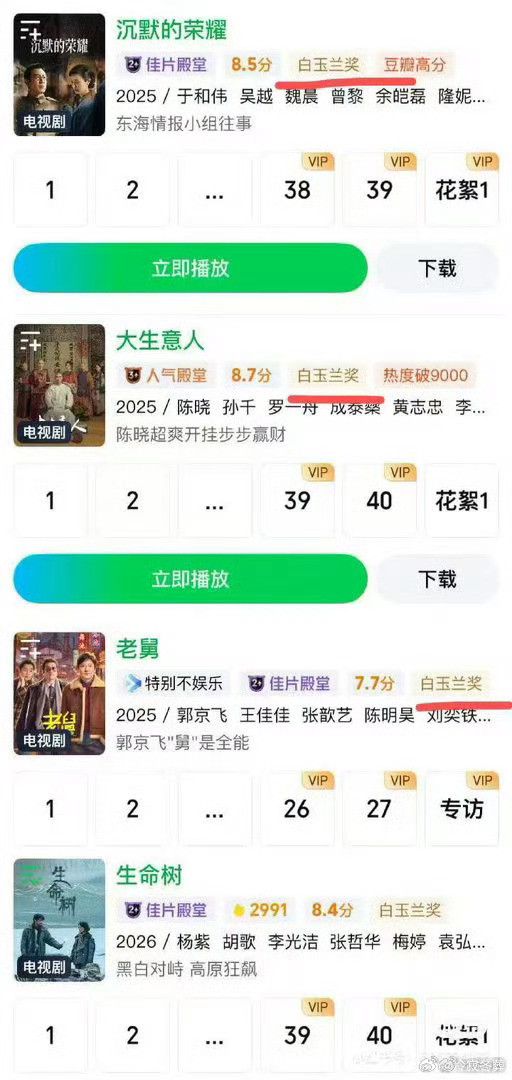
Task: Open 花絮1 for 沉默的荣耀
Action: [x=462, y=190]
